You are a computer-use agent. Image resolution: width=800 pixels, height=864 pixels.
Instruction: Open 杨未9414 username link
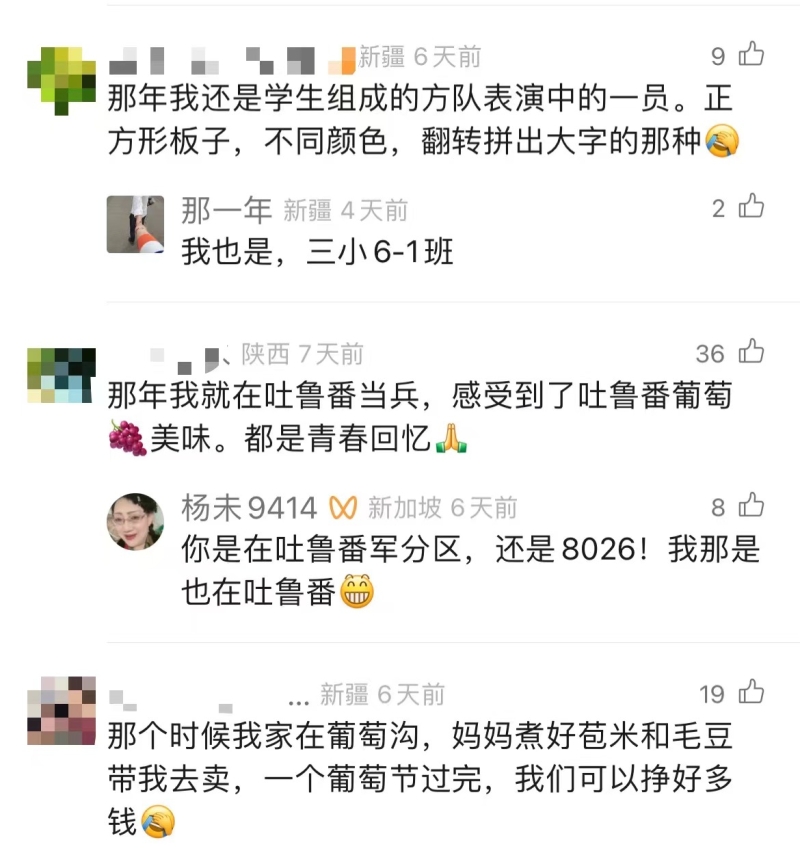pyautogui.click(x=249, y=508)
